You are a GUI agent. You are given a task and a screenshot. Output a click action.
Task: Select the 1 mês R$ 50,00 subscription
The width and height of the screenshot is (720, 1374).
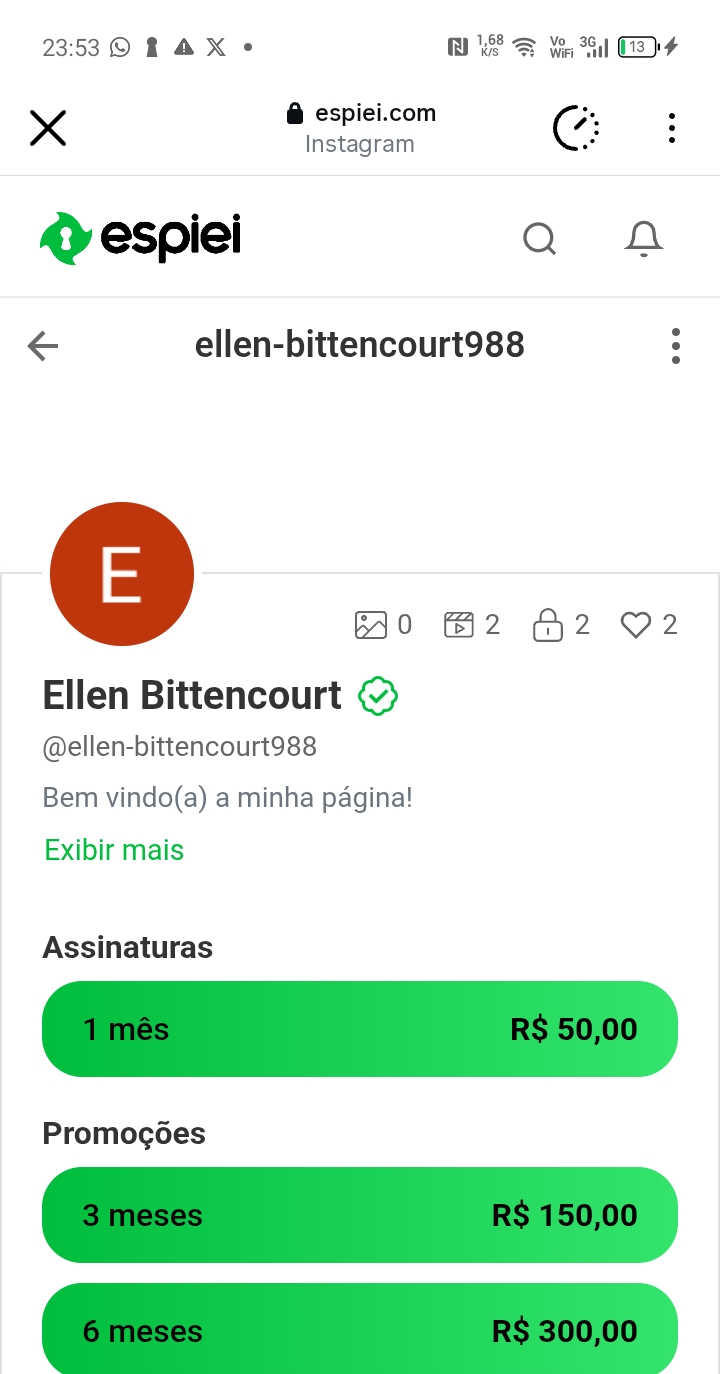point(360,1029)
